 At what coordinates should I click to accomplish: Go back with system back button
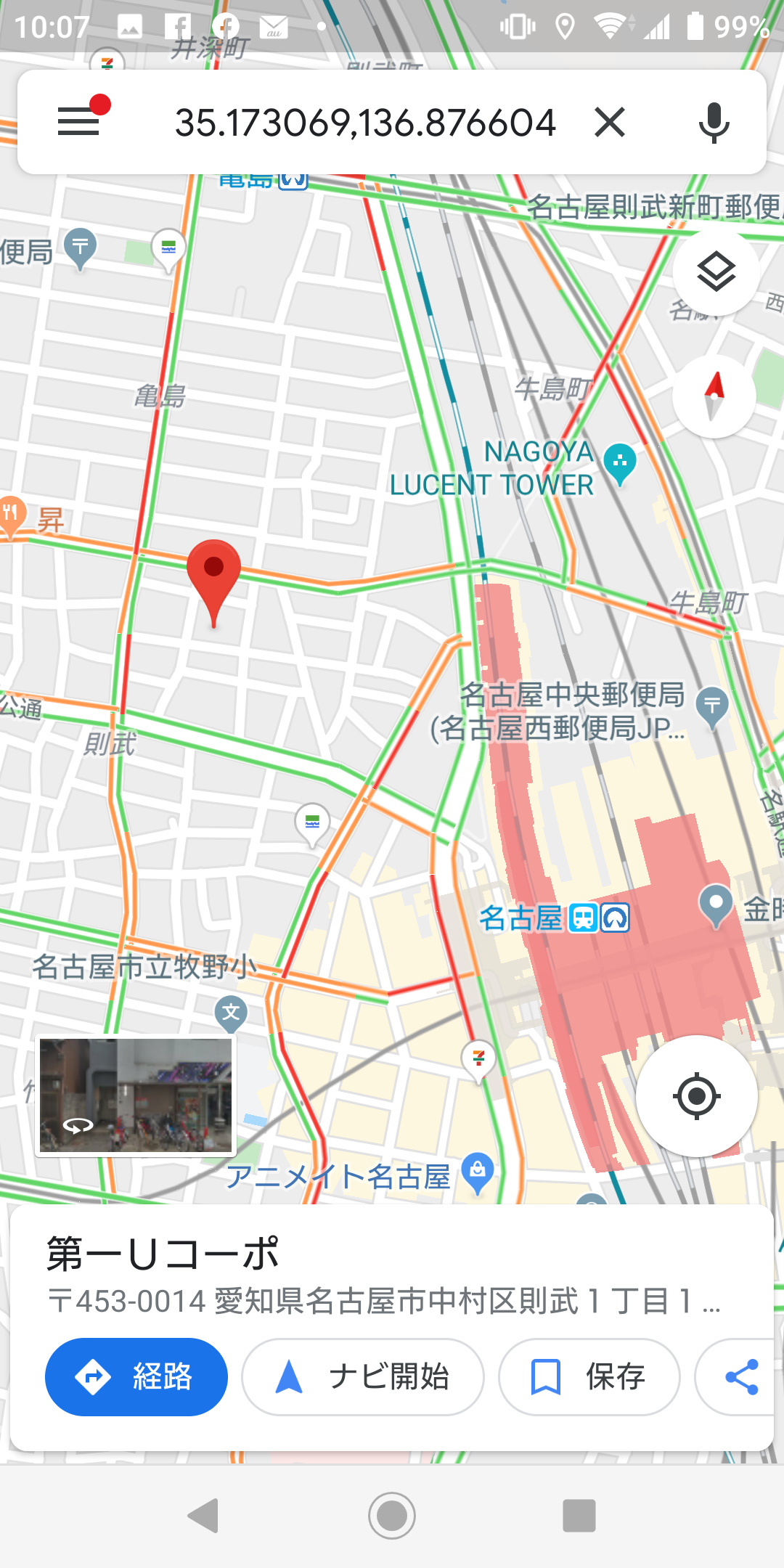pos(203,1516)
